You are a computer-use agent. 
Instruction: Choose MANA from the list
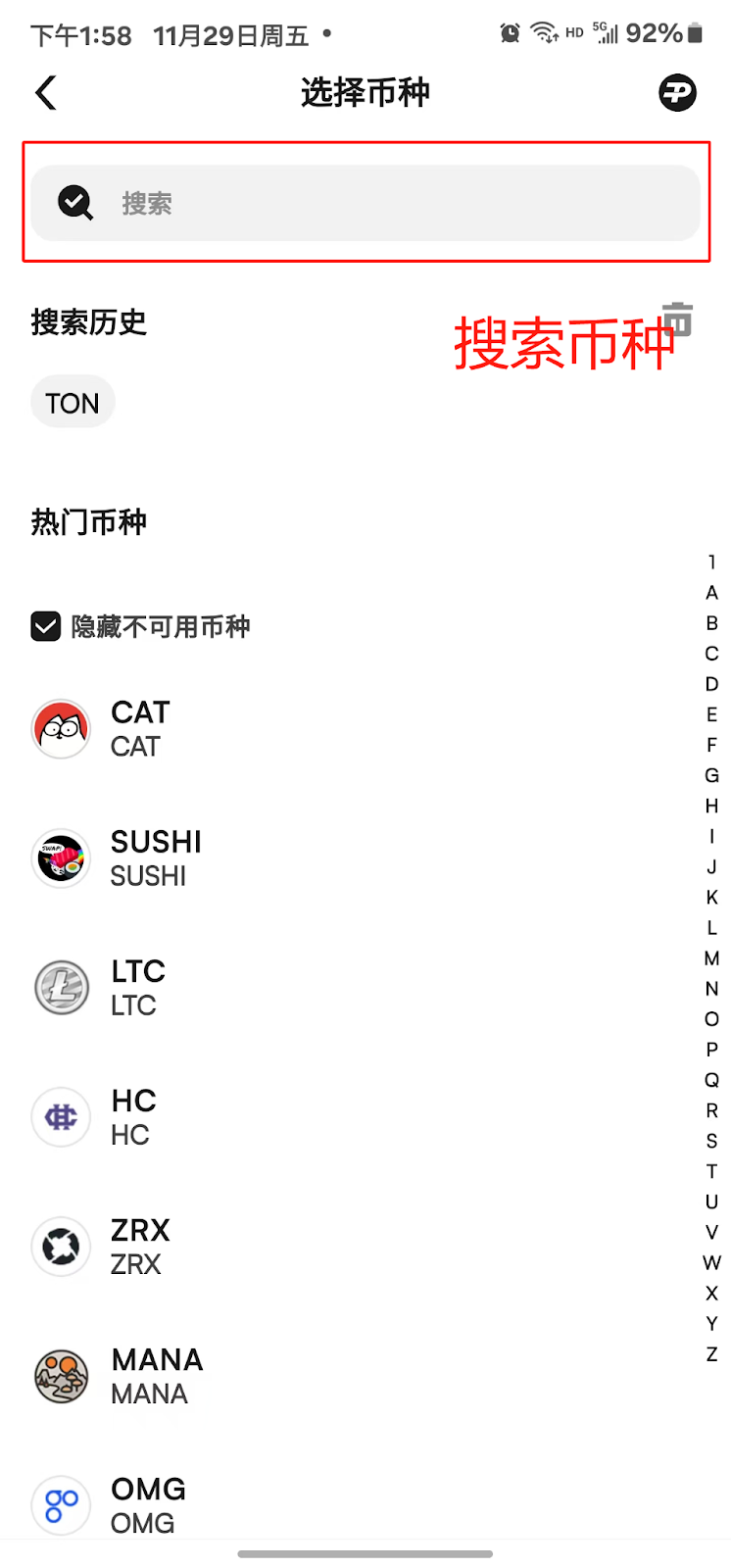coord(157,1376)
